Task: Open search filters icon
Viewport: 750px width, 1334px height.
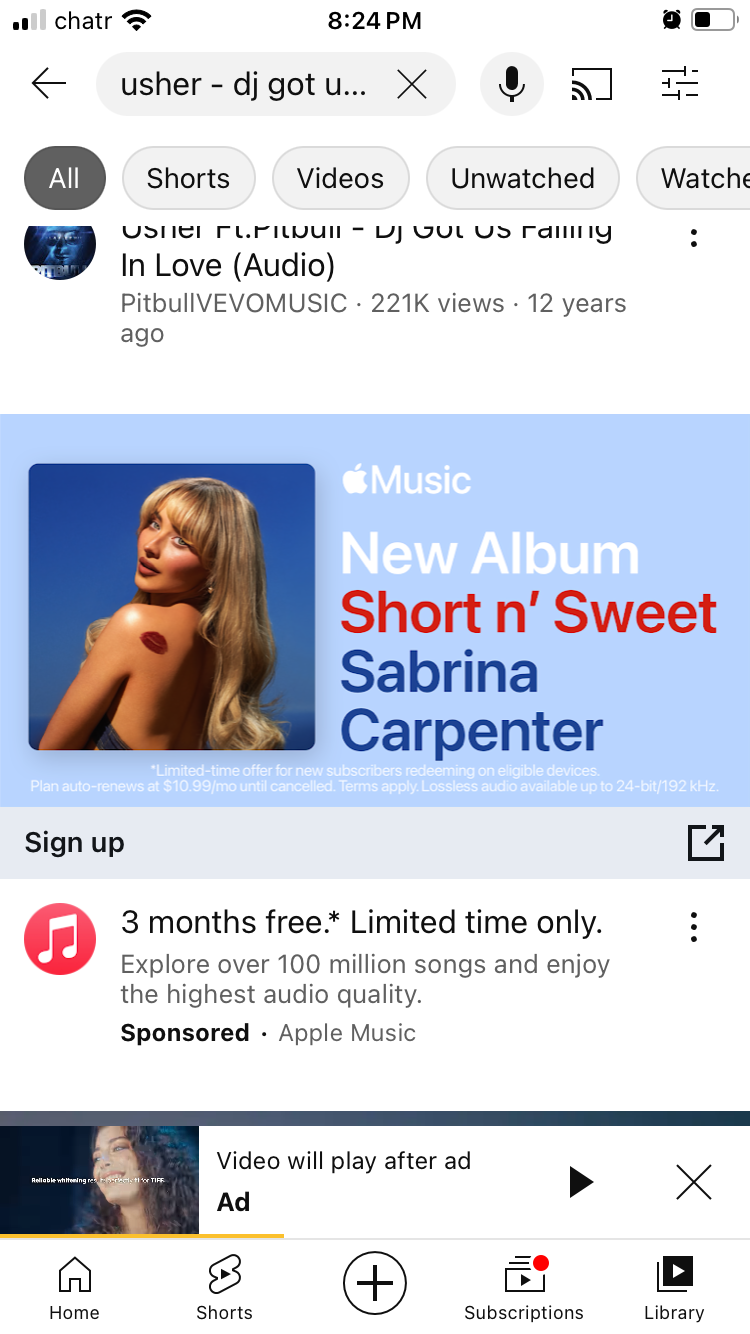Action: [680, 85]
